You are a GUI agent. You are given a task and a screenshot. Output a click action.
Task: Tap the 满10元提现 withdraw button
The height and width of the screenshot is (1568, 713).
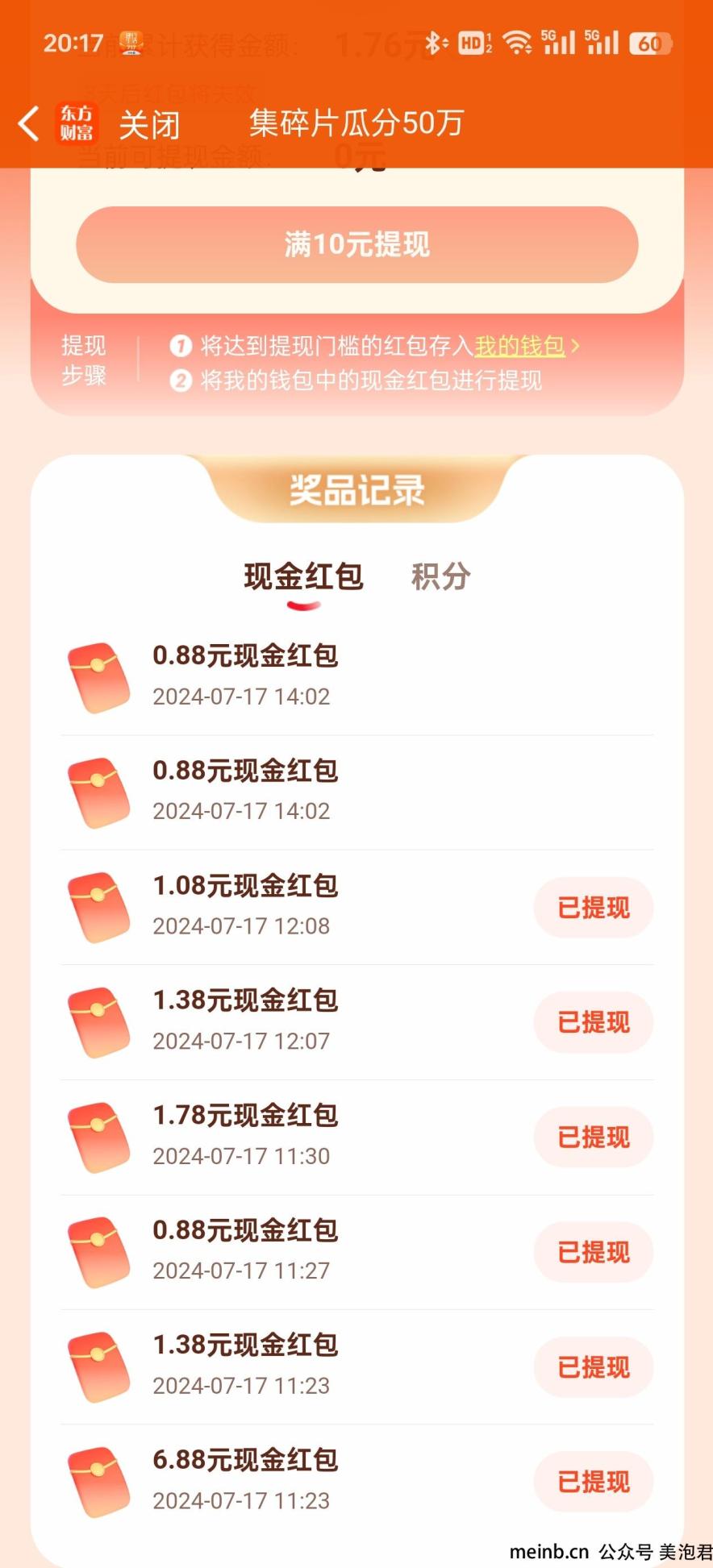tap(356, 244)
